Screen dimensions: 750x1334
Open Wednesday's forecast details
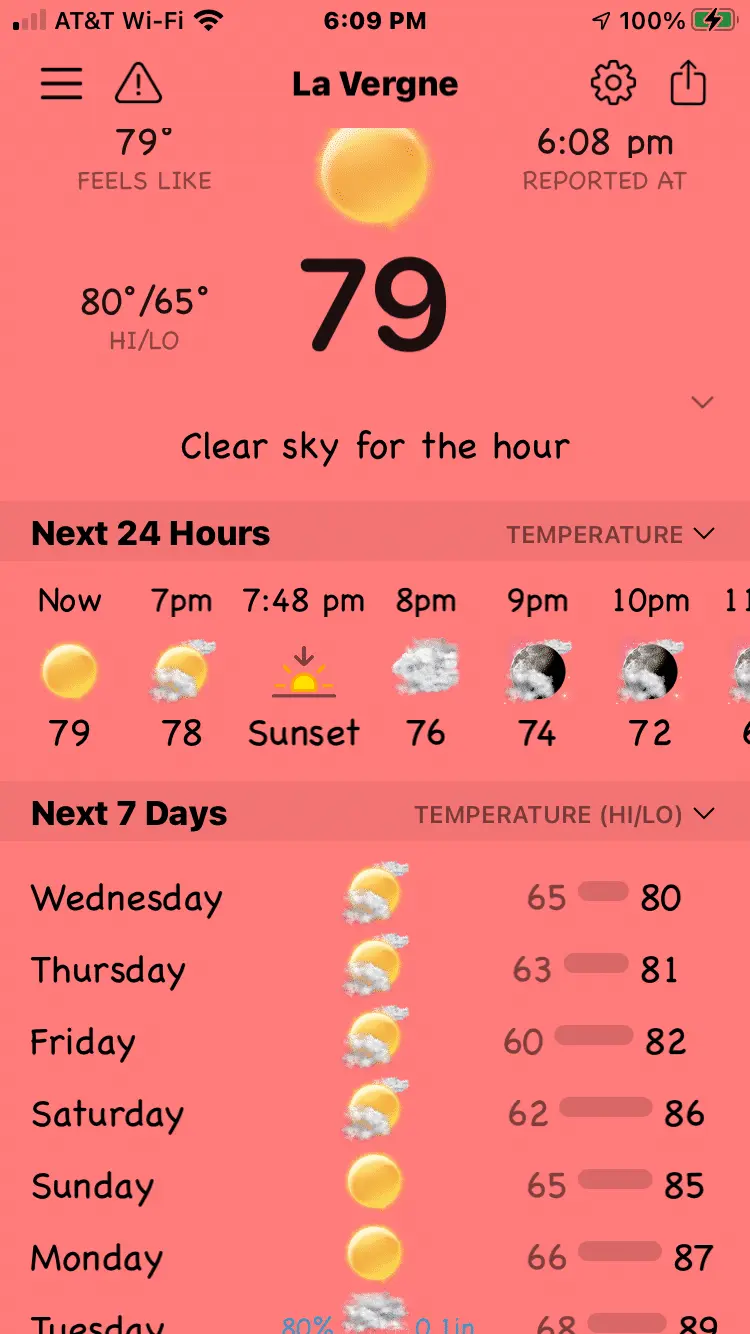tap(375, 897)
